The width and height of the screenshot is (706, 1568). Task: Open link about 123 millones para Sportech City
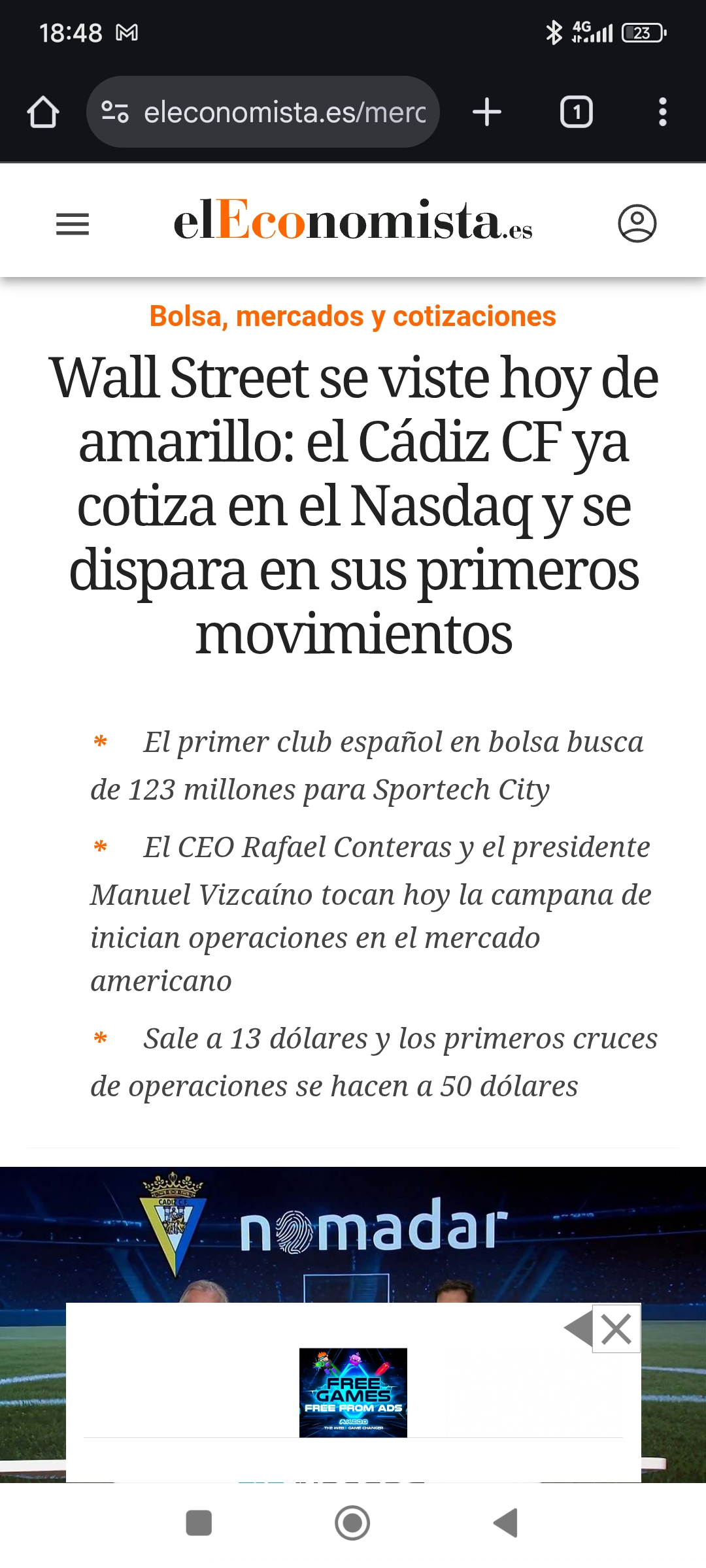tap(366, 764)
